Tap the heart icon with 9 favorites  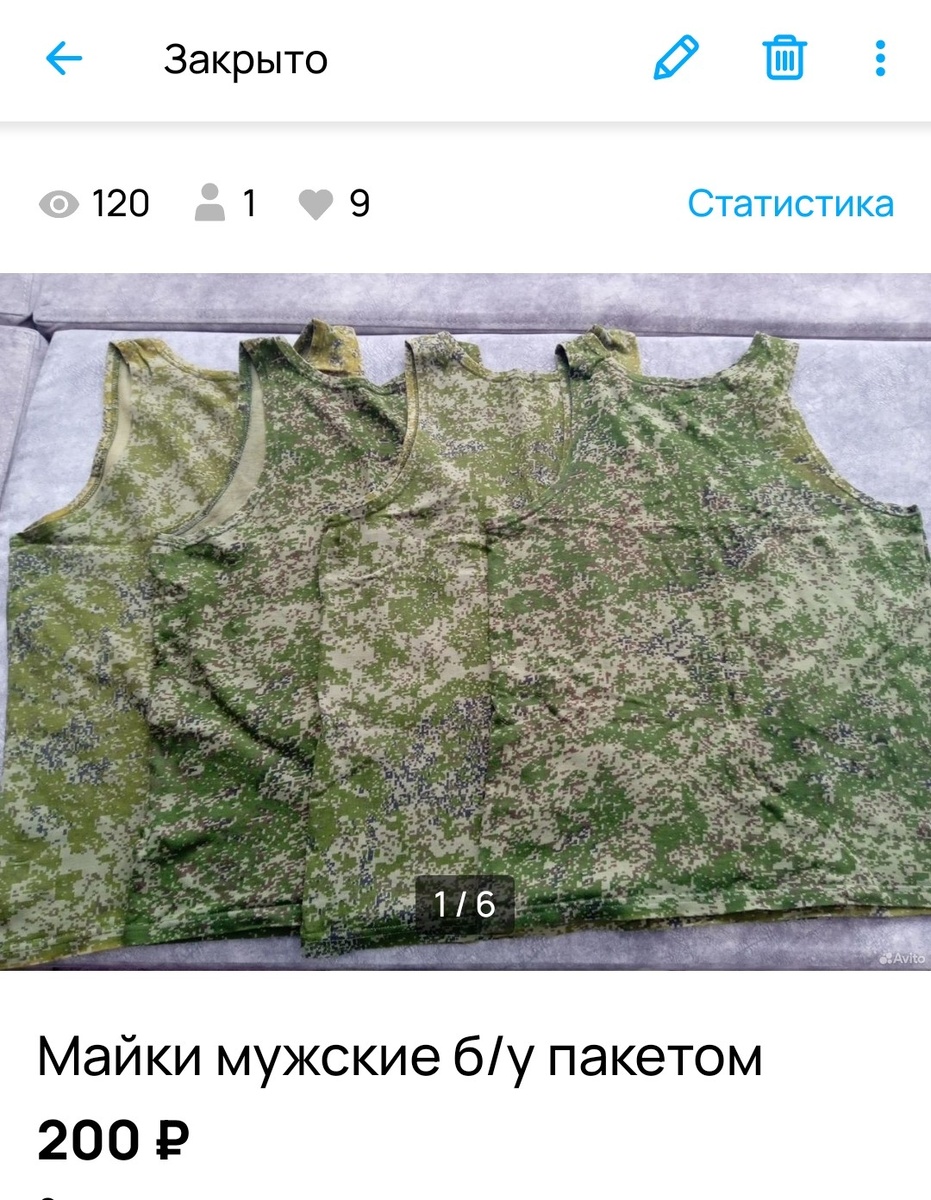pyautogui.click(x=318, y=203)
